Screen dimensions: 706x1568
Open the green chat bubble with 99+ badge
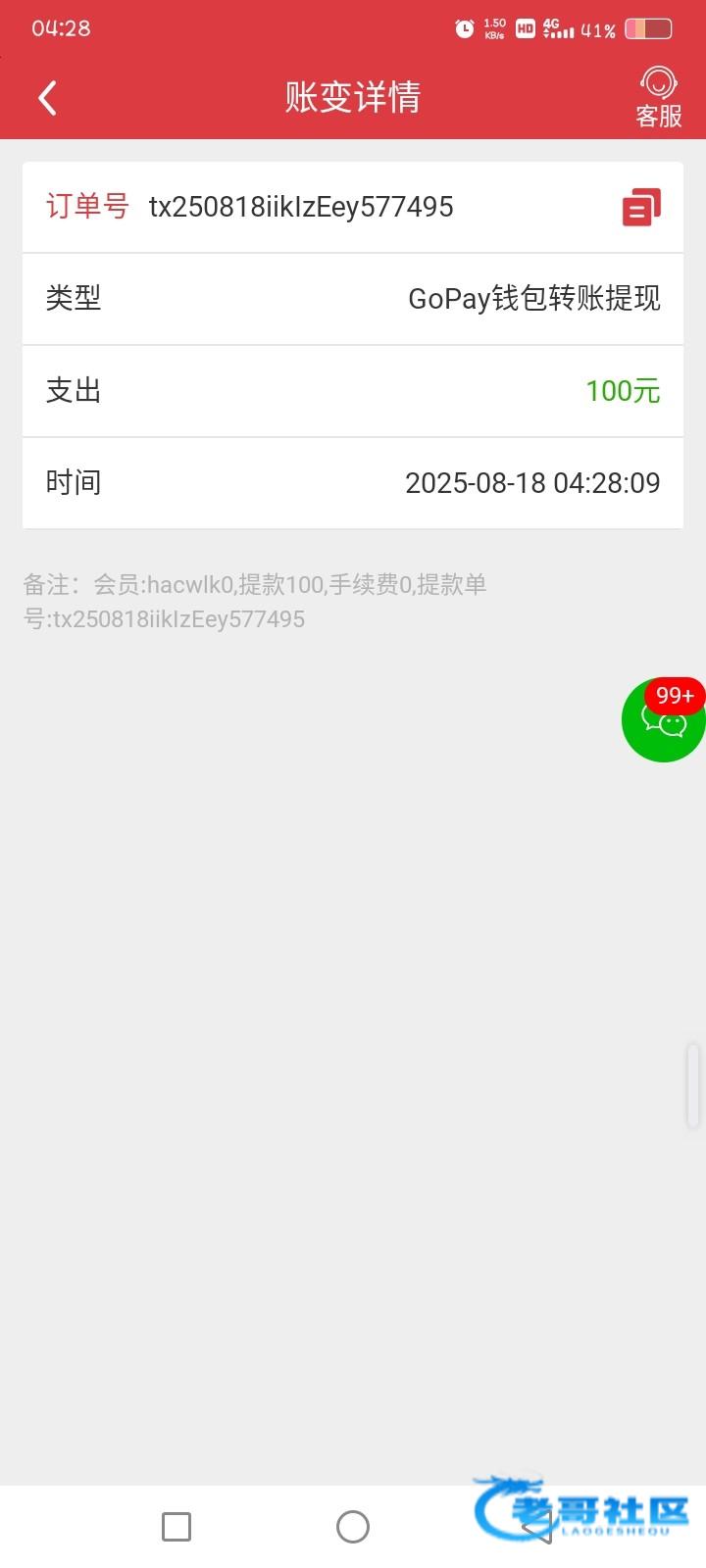[664, 719]
